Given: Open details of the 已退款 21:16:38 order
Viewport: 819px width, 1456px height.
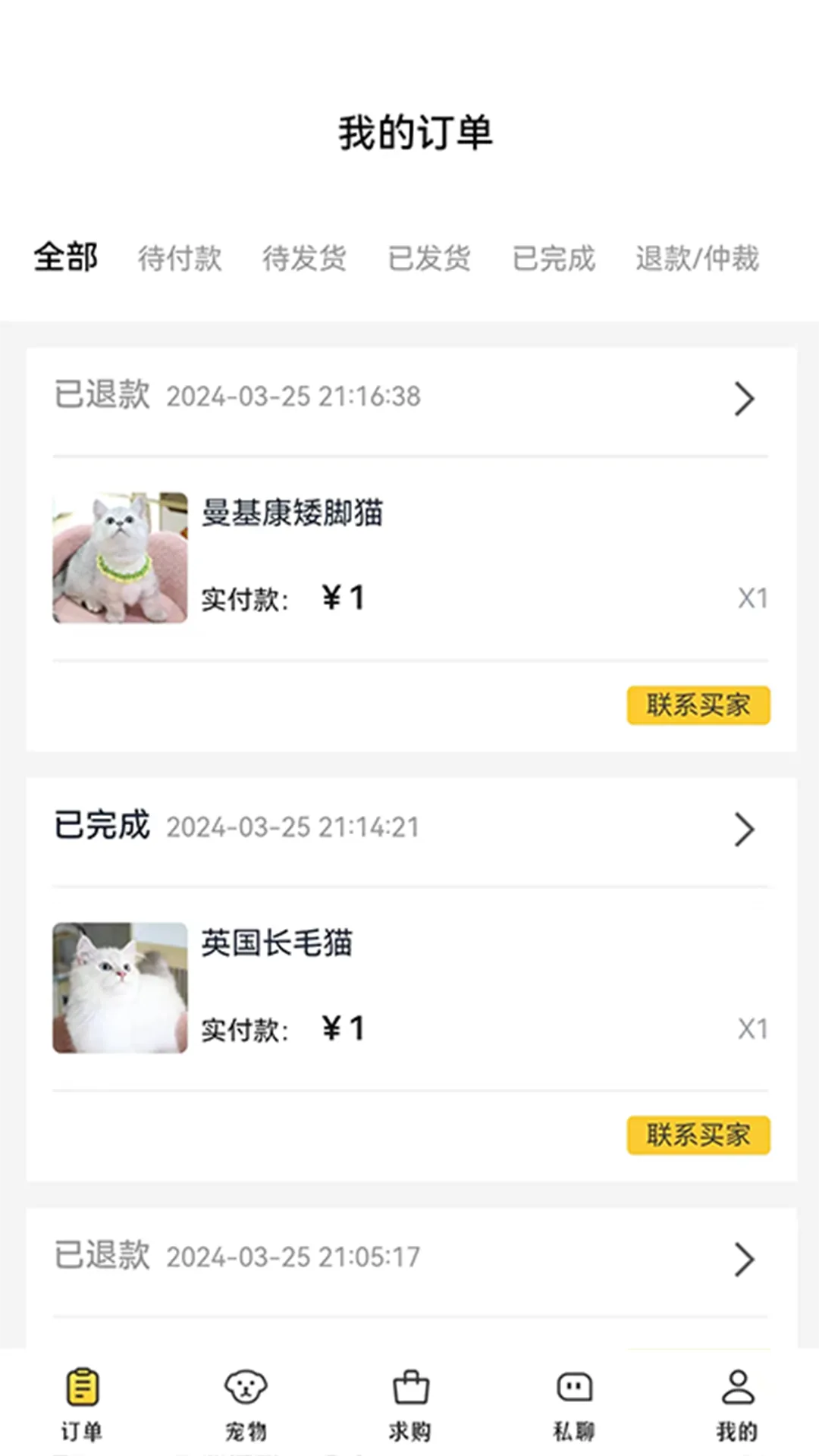Looking at the screenshot, I should tap(744, 400).
